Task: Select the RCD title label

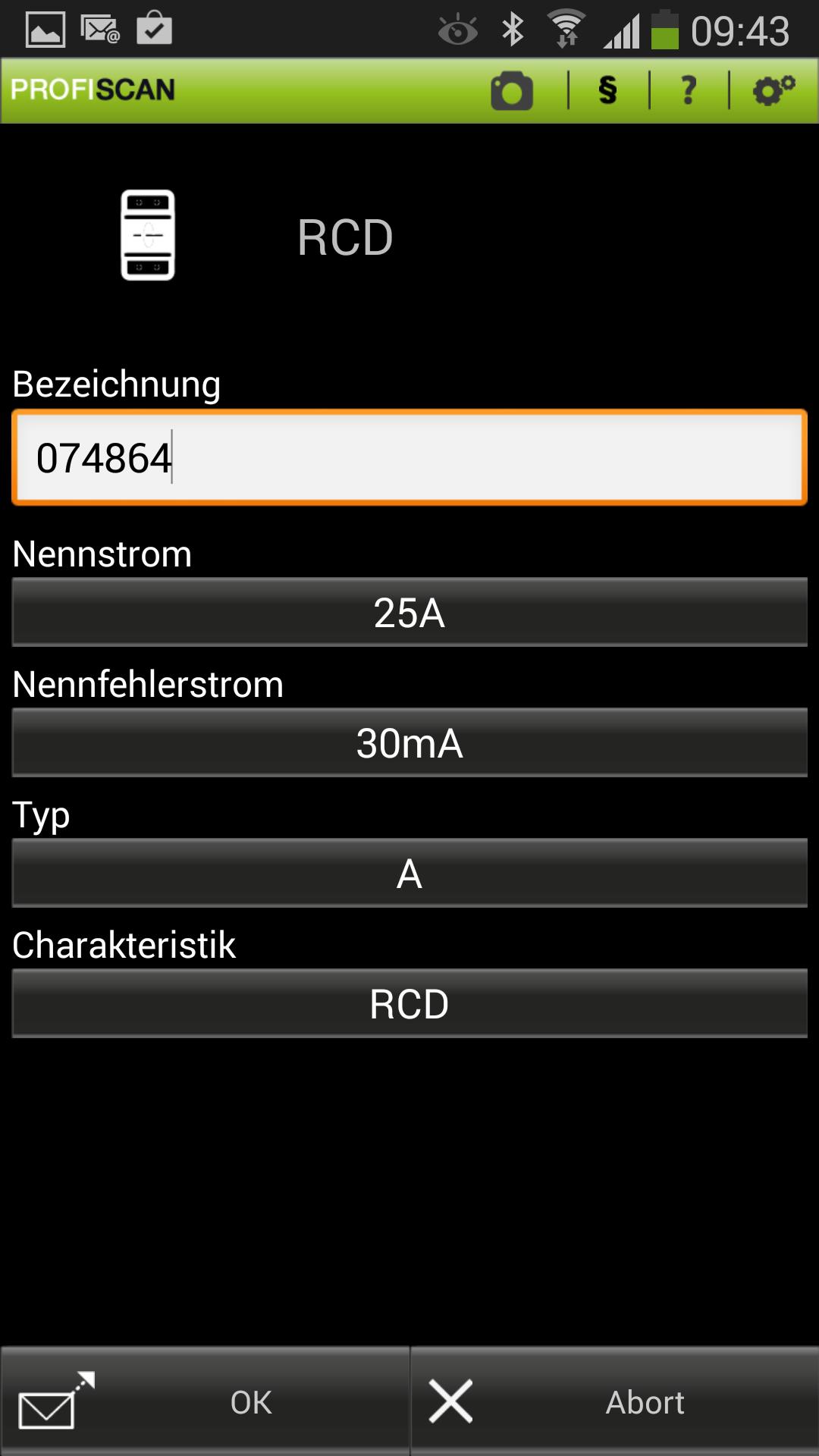Action: pyautogui.click(x=345, y=236)
